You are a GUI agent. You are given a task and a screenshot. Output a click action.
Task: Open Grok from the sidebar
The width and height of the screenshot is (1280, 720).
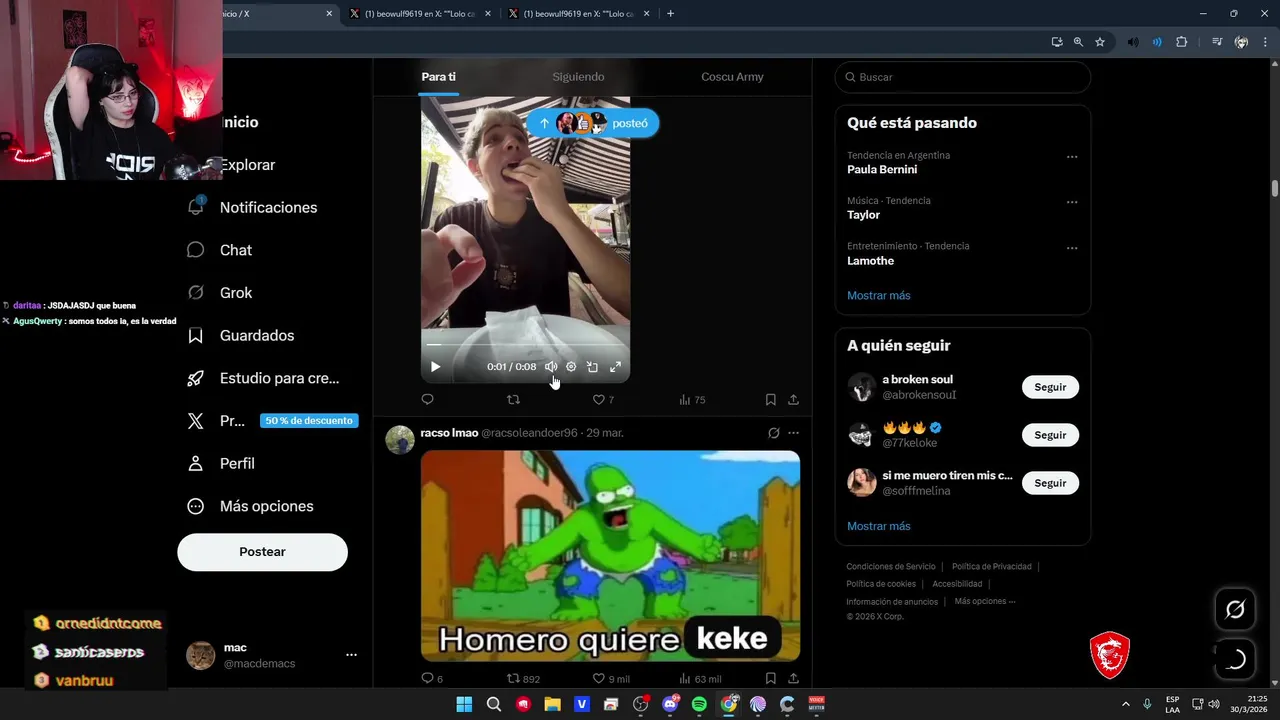click(x=235, y=293)
